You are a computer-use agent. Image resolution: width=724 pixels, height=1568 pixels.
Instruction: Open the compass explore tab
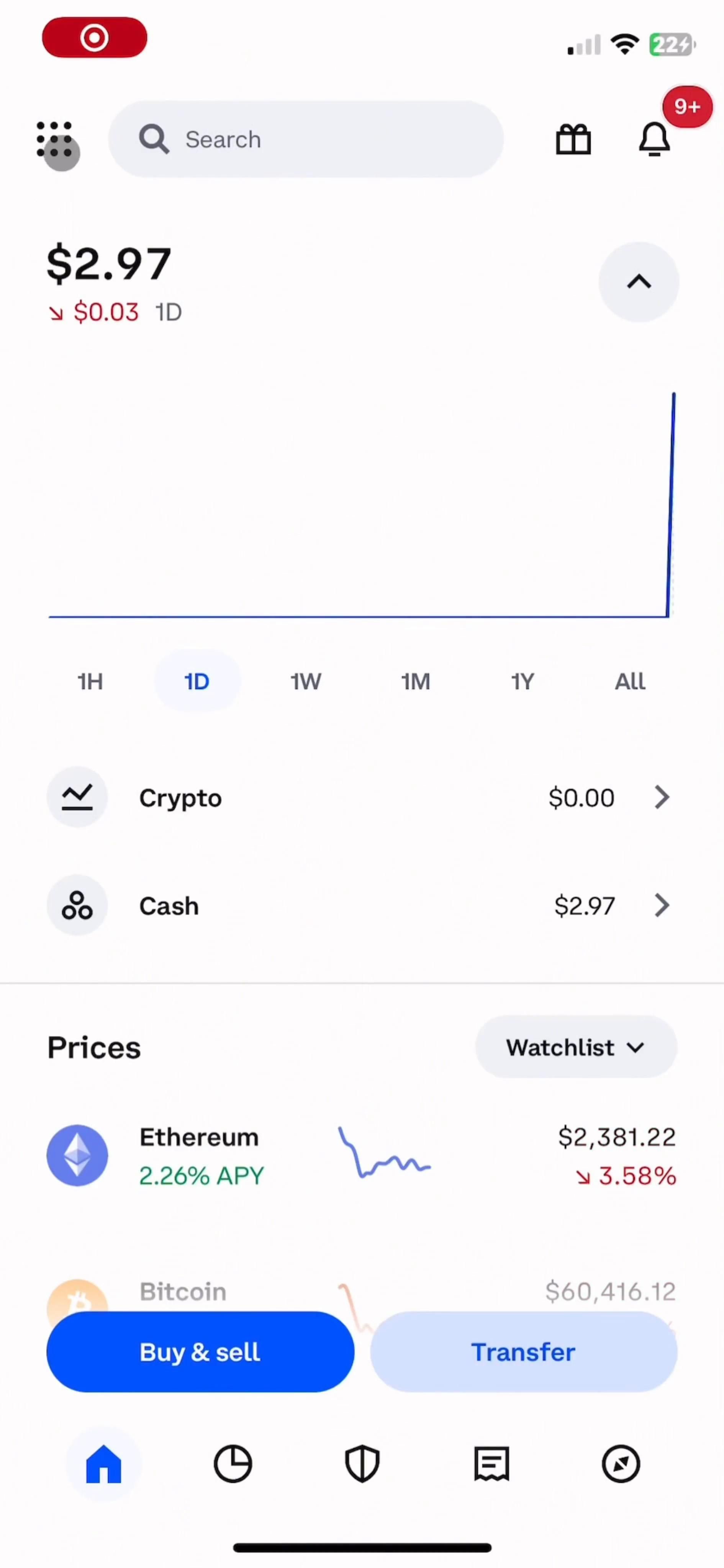pyautogui.click(x=621, y=1463)
